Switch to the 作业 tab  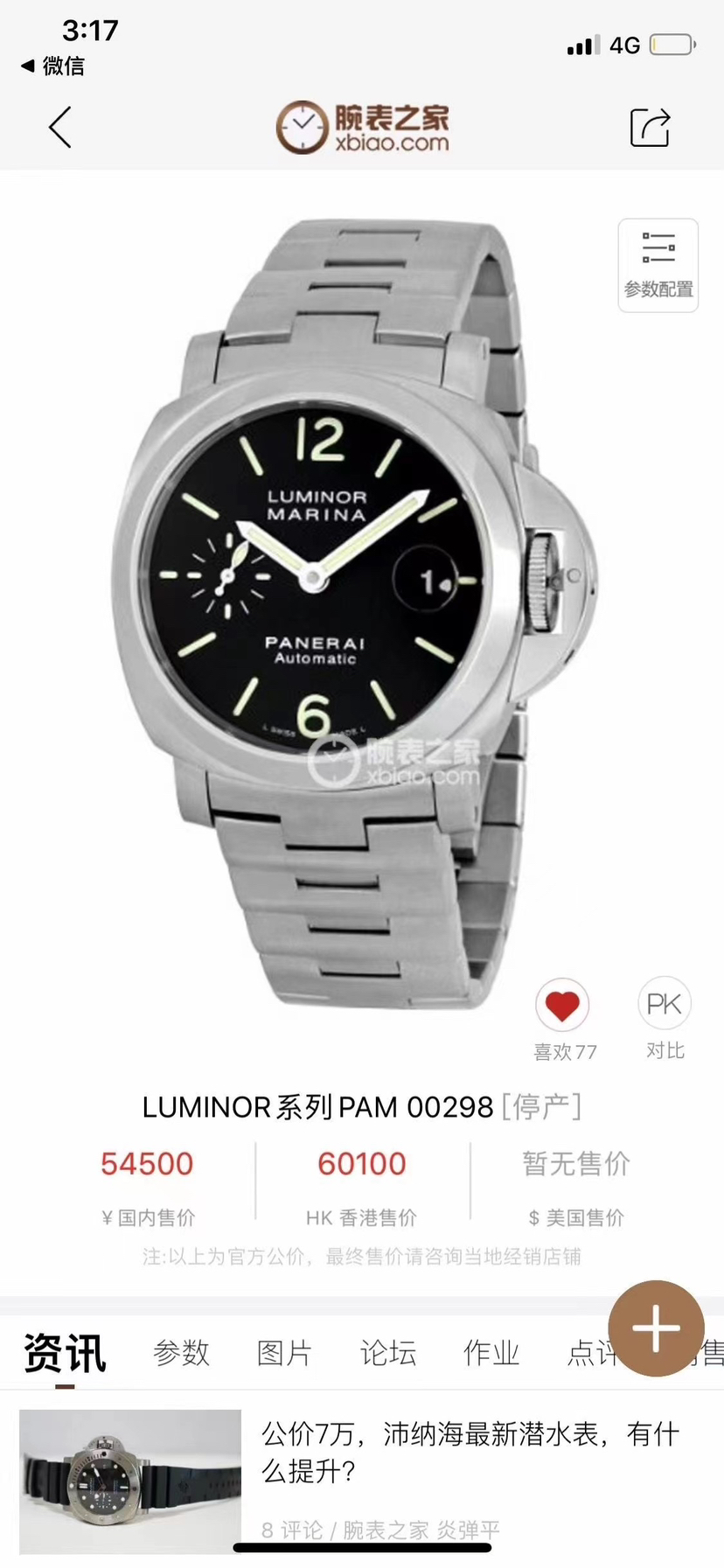click(x=491, y=1353)
